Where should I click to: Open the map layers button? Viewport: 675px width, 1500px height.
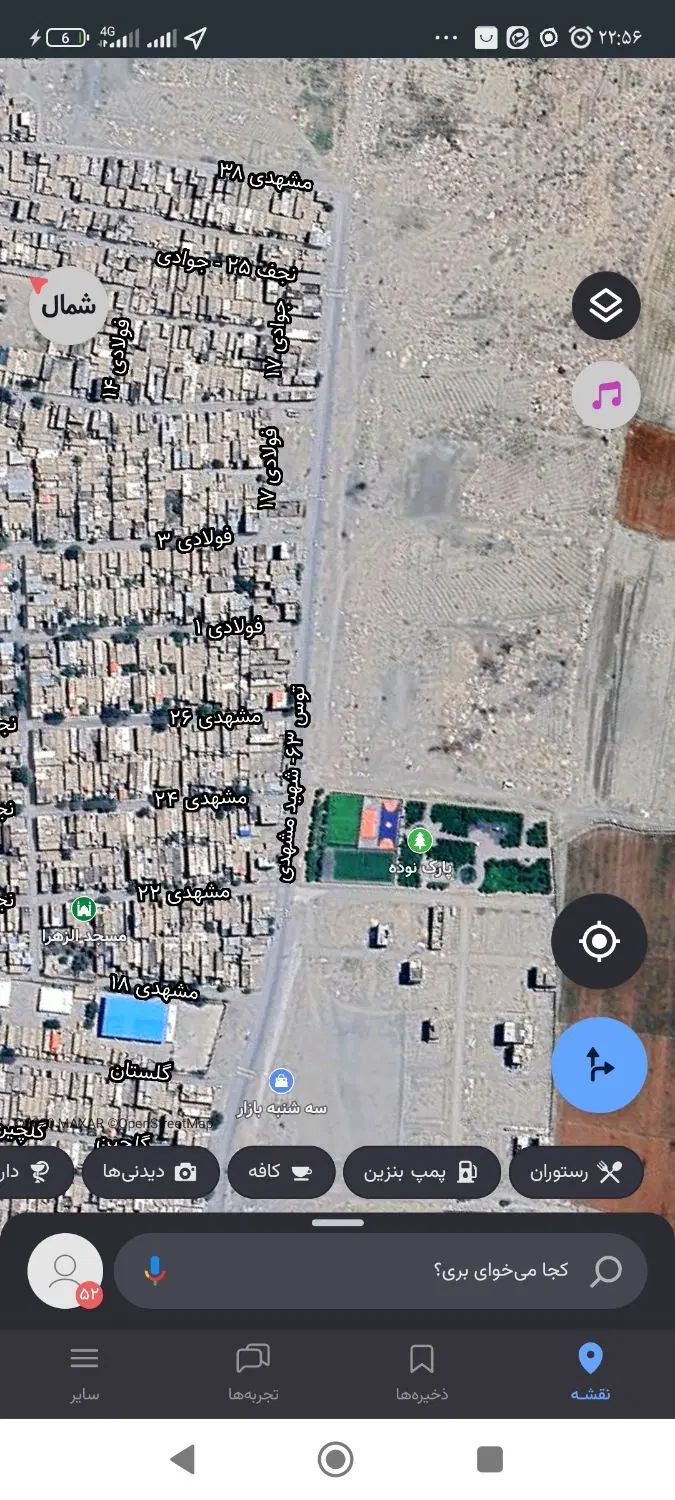coord(606,305)
